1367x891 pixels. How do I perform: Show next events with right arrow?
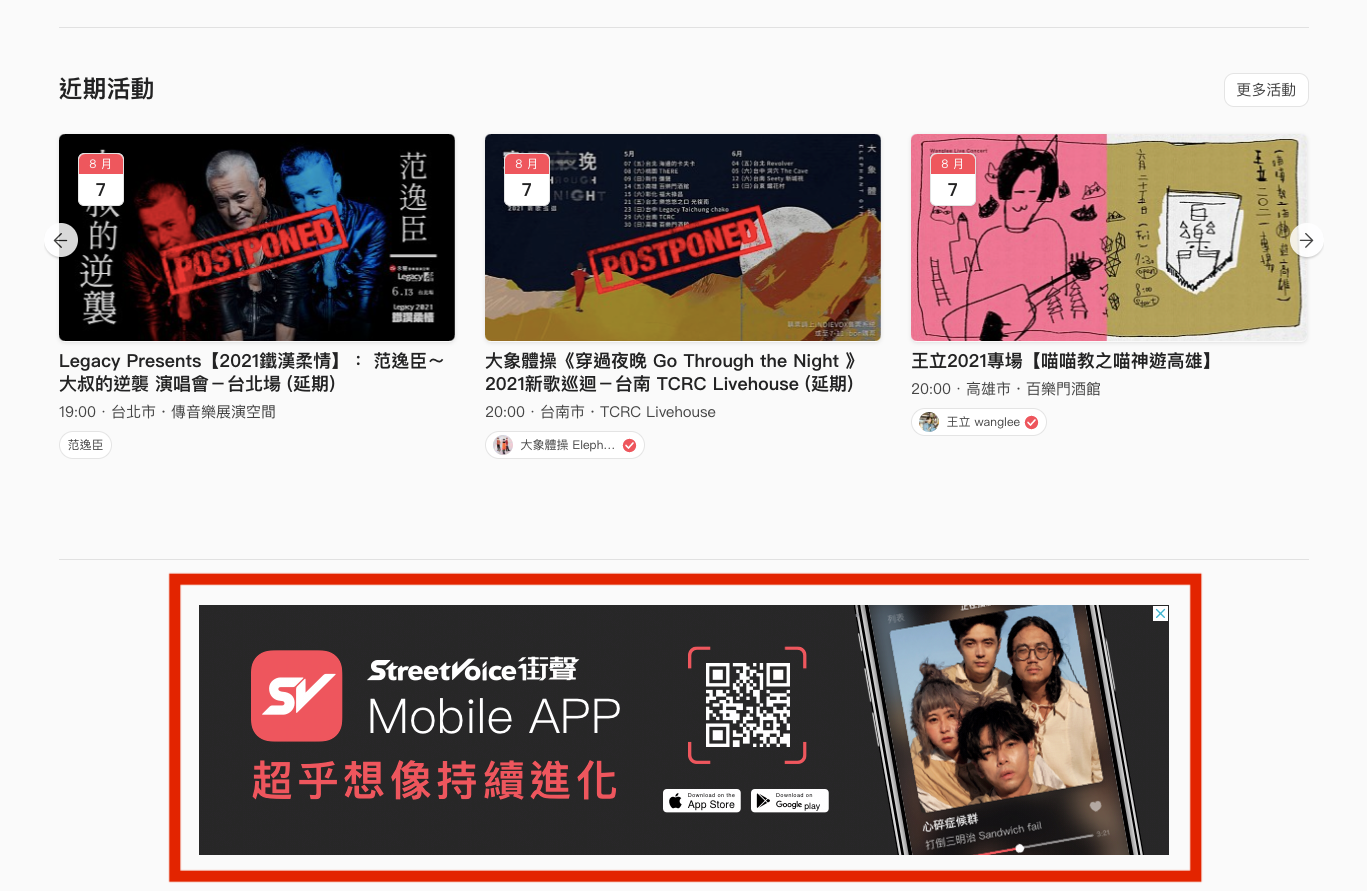[1306, 240]
